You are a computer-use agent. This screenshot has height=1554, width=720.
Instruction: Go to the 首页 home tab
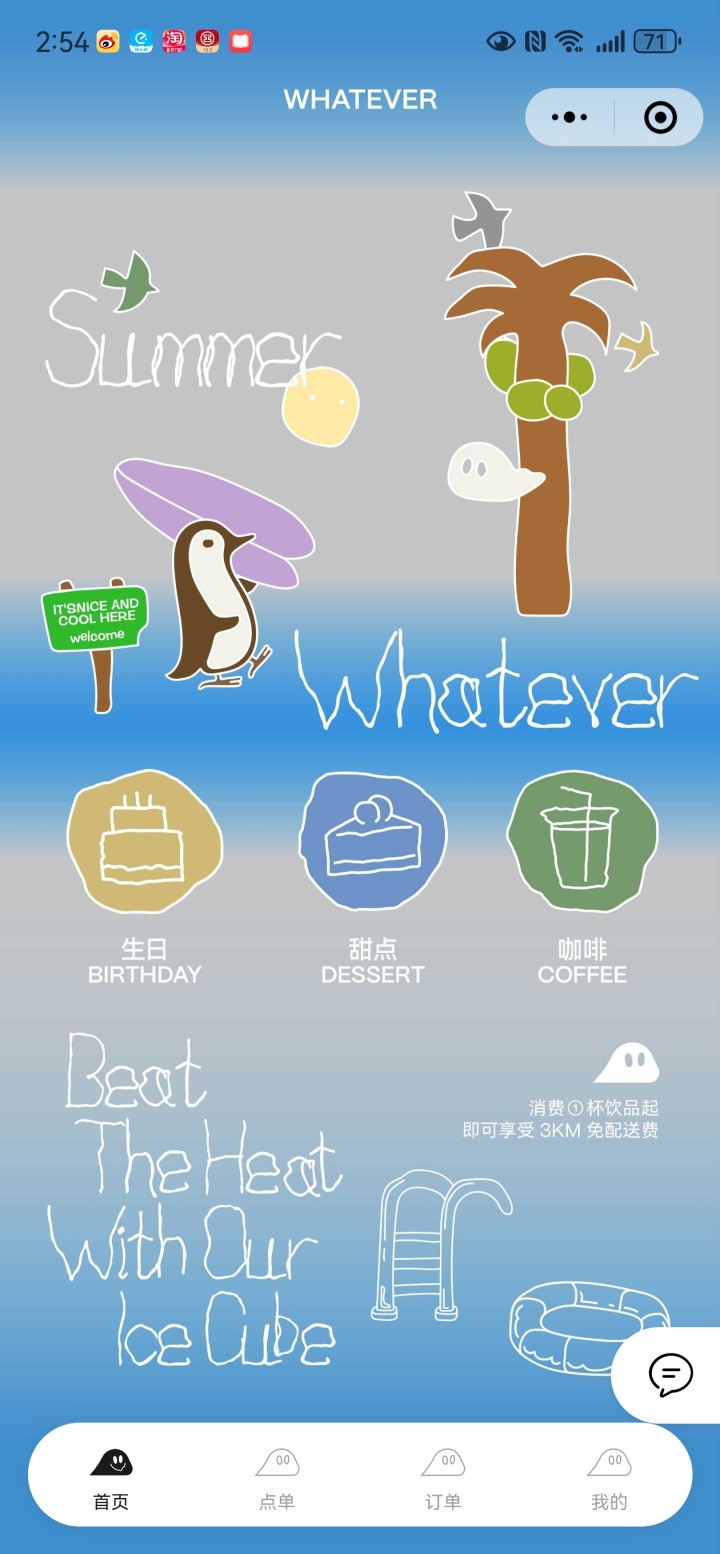111,1477
